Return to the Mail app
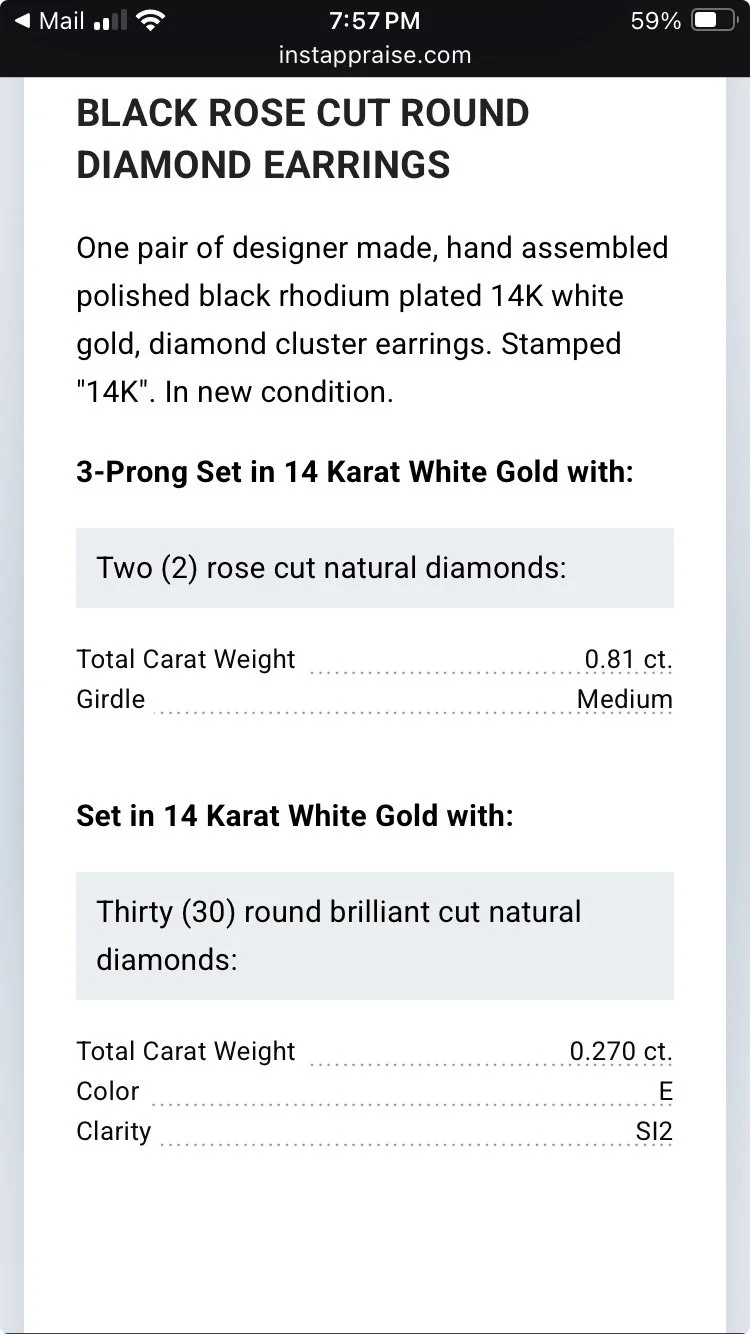The height and width of the screenshot is (1334, 750). 48,21
